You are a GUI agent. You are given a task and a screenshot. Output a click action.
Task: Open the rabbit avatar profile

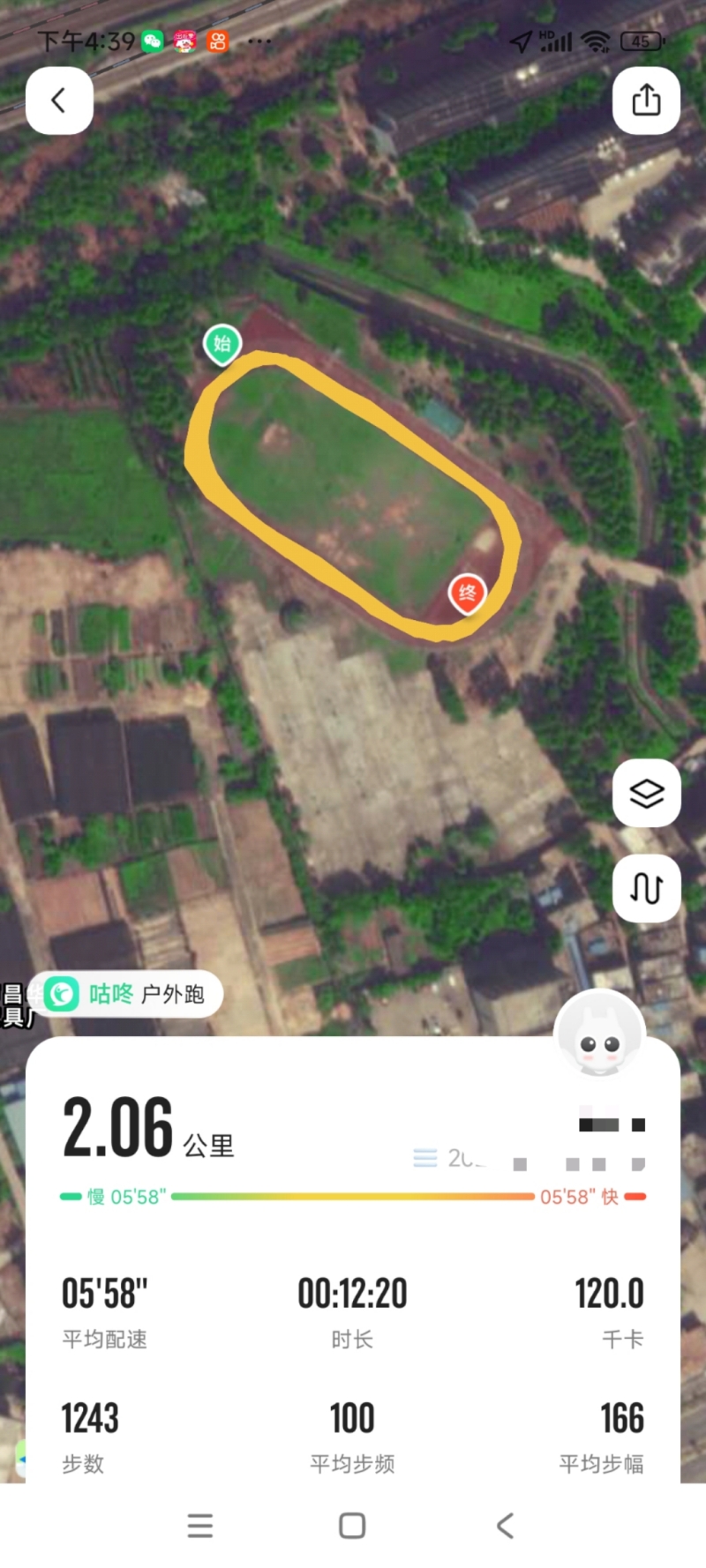(599, 1035)
